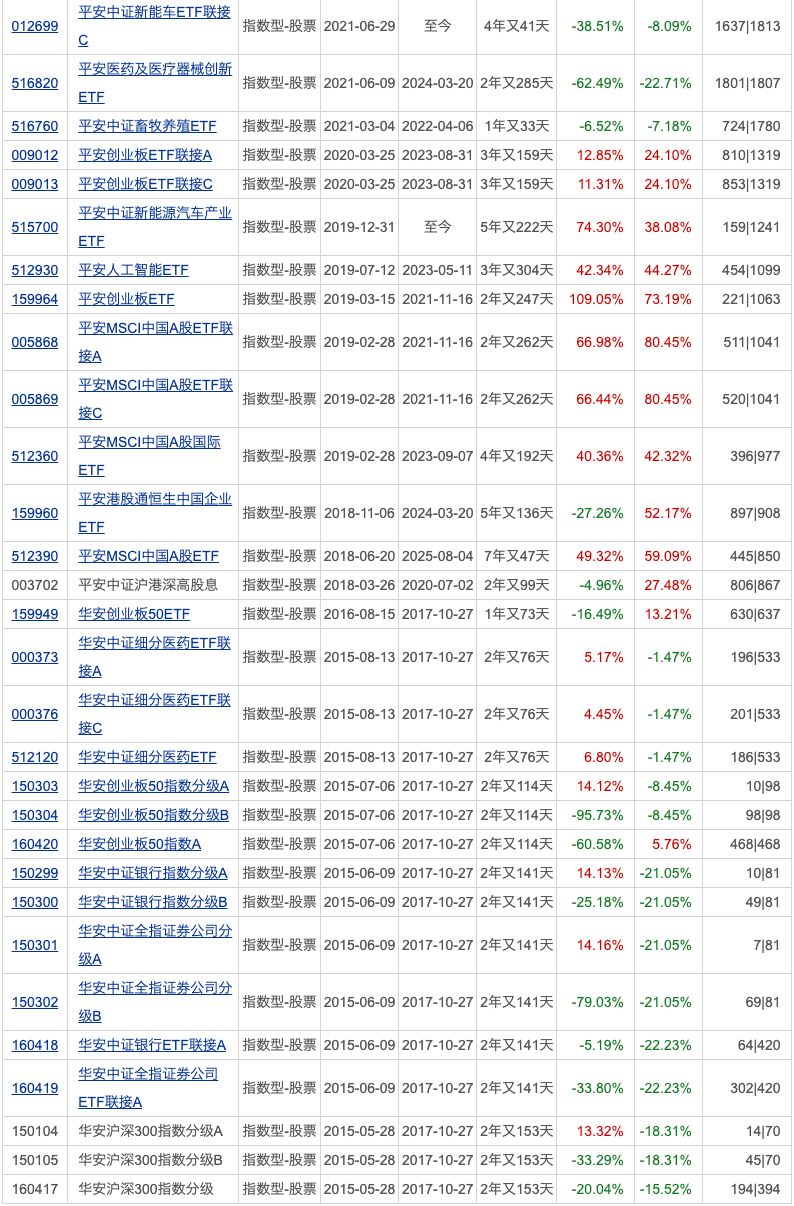Open 华安创业板50ETF fund link

pyautogui.click(x=134, y=614)
